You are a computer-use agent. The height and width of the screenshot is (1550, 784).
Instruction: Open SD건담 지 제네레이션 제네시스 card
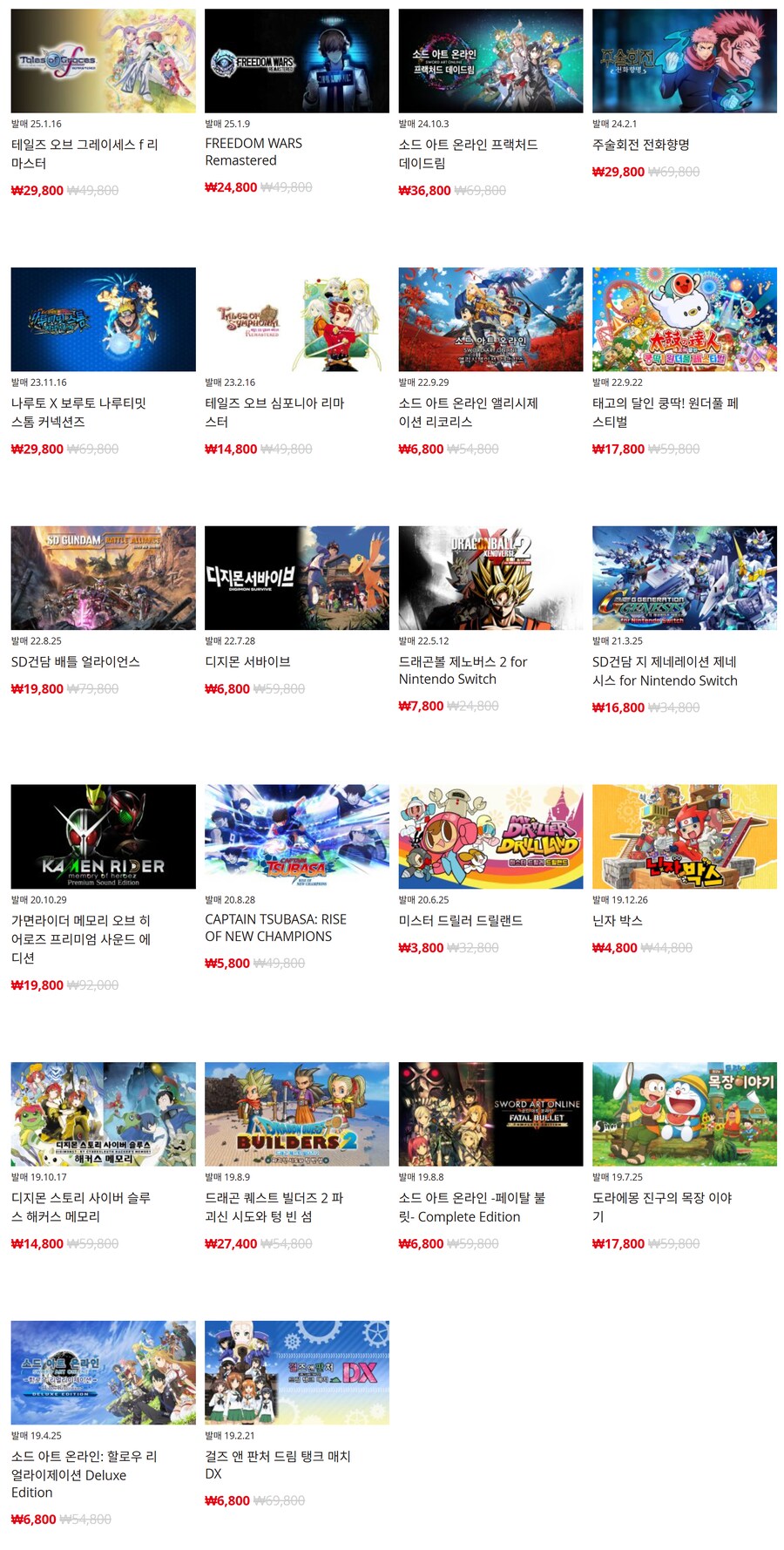point(684,578)
